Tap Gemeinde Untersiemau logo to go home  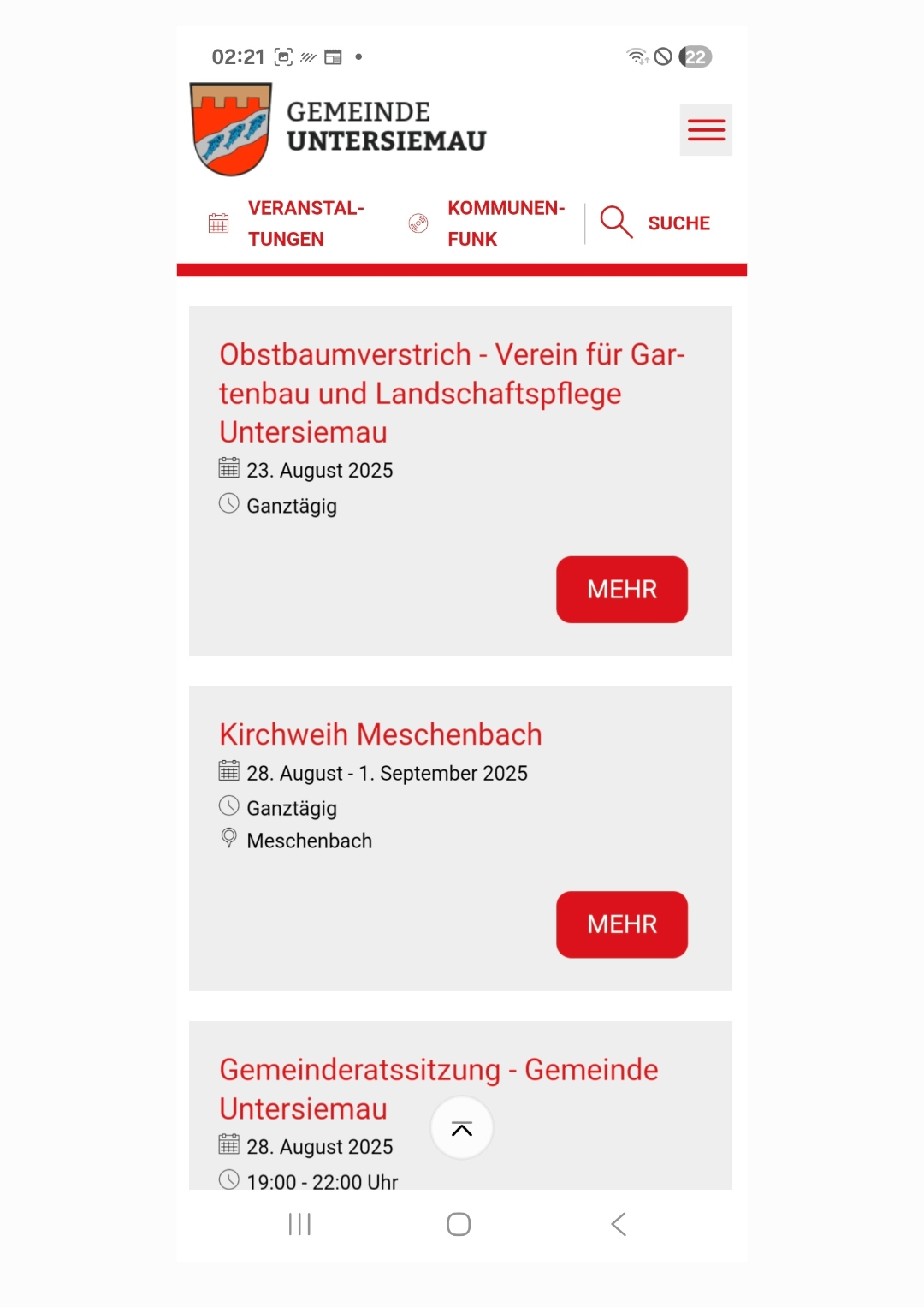tap(338, 129)
